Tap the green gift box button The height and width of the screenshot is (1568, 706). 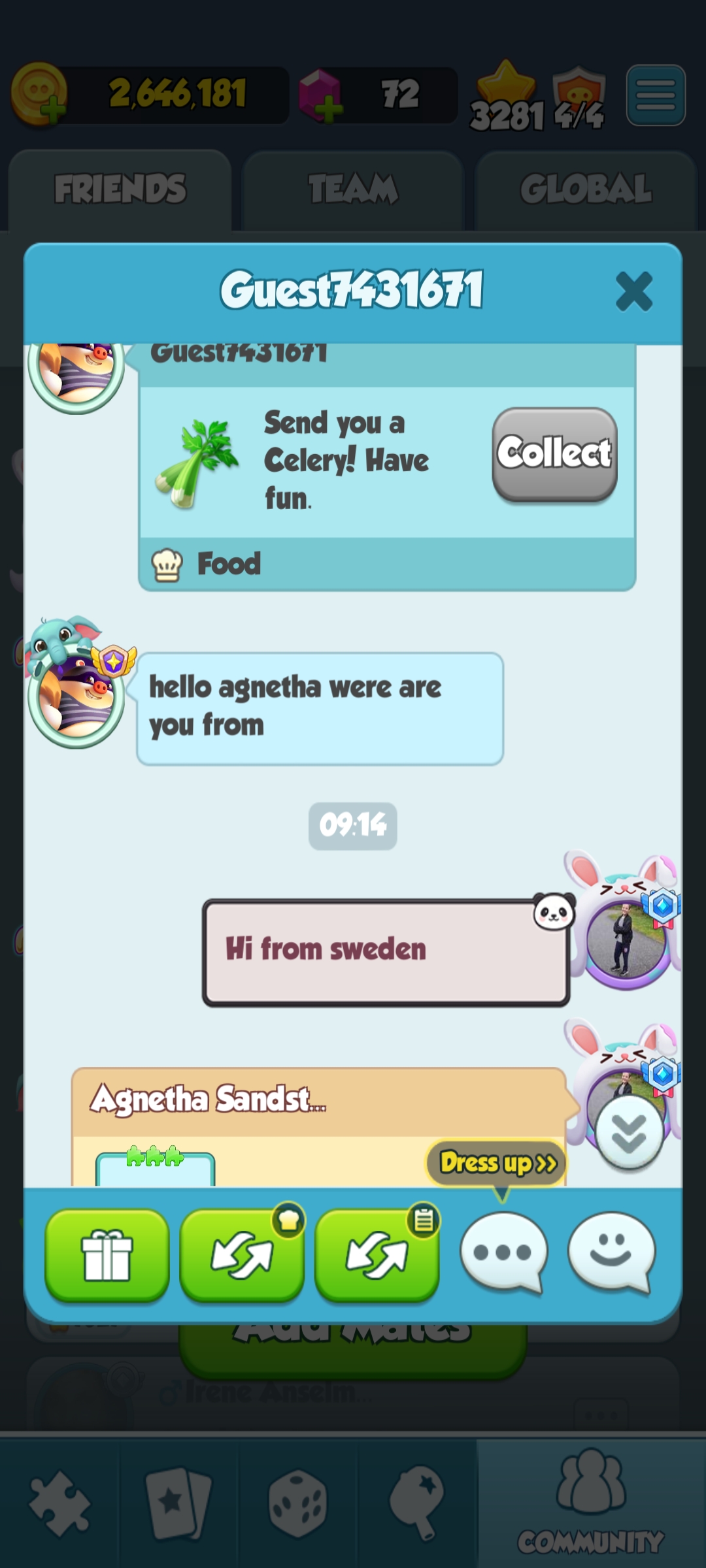coord(107,1254)
